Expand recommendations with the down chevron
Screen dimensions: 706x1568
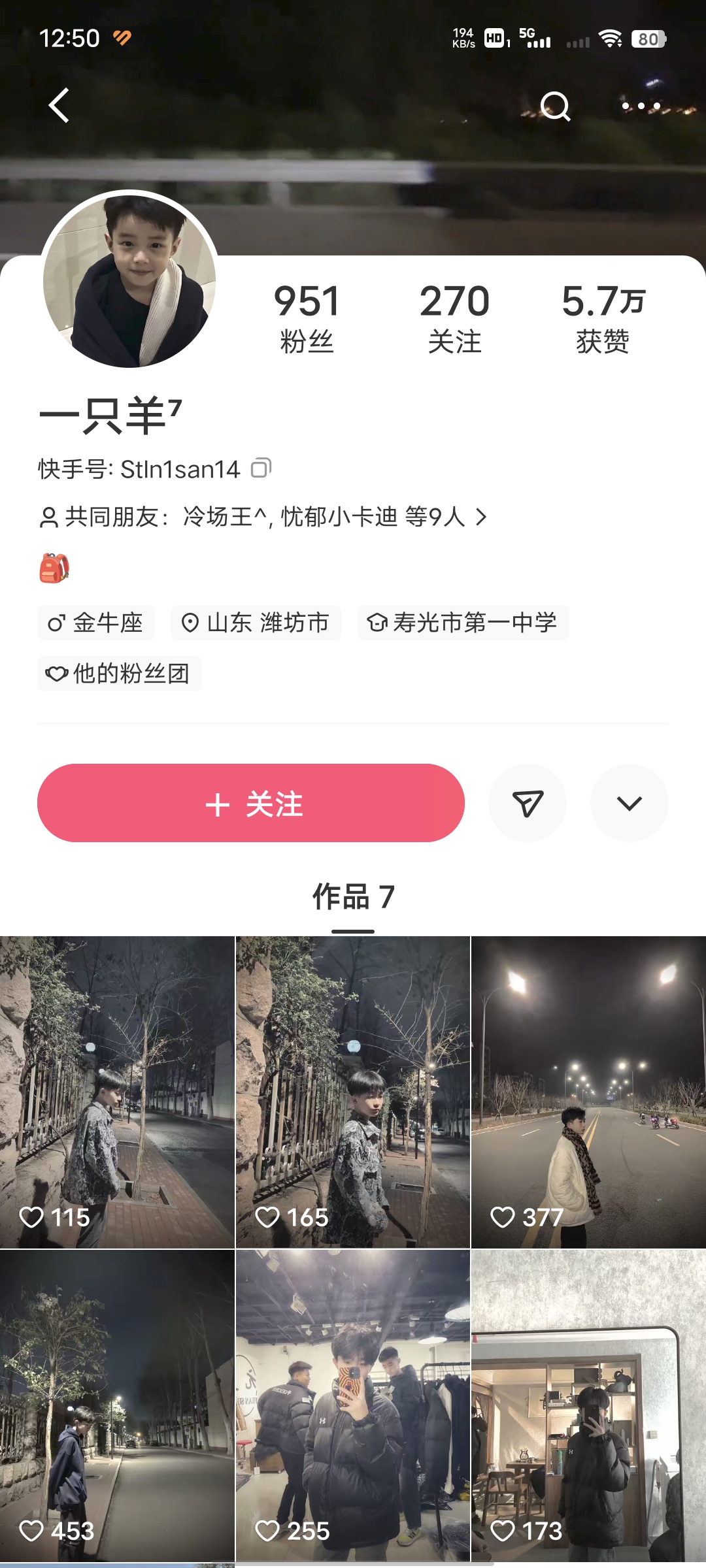coord(630,803)
